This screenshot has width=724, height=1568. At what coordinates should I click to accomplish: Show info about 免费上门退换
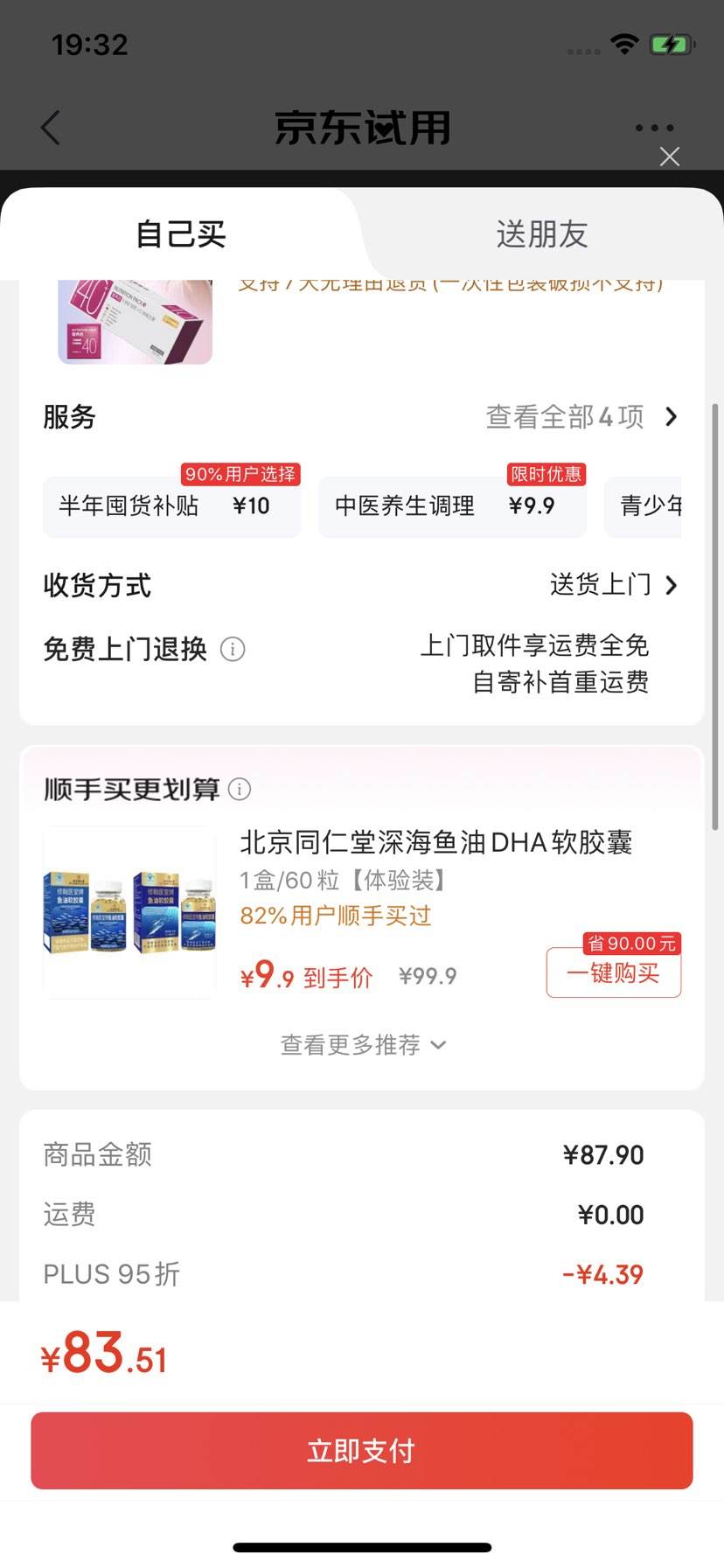click(x=233, y=650)
